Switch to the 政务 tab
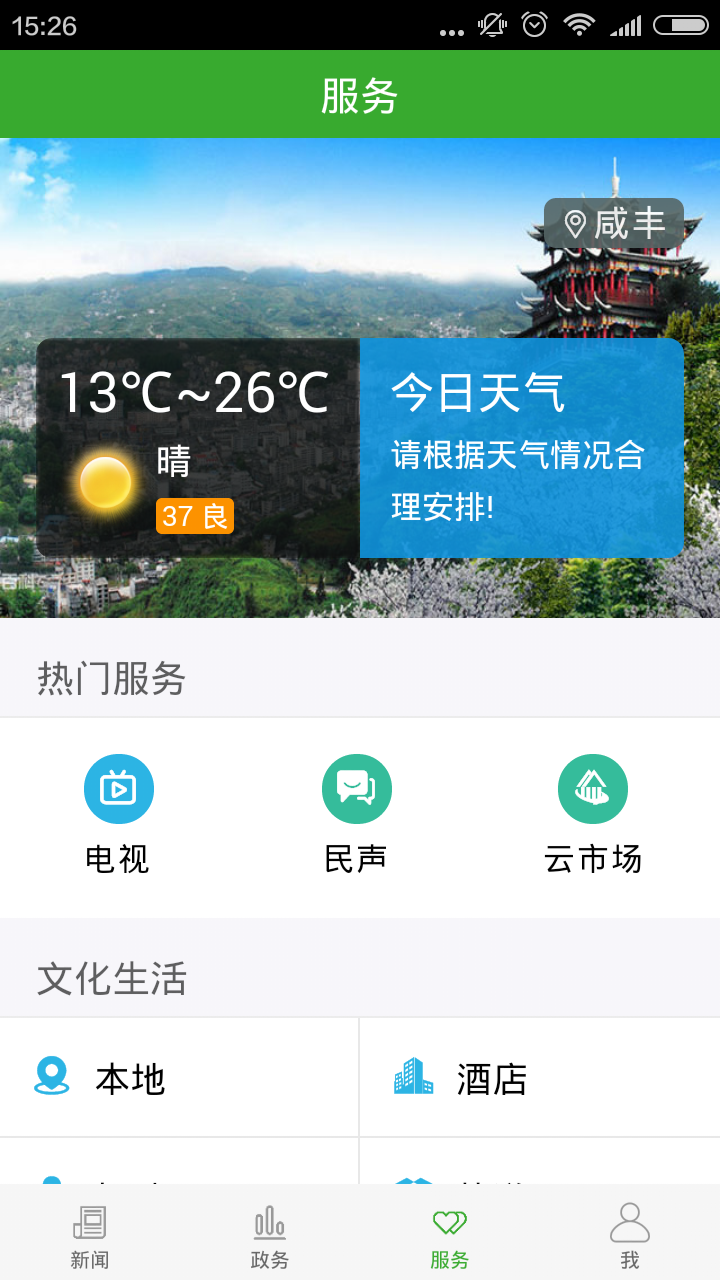The image size is (720, 1280). [269, 1232]
